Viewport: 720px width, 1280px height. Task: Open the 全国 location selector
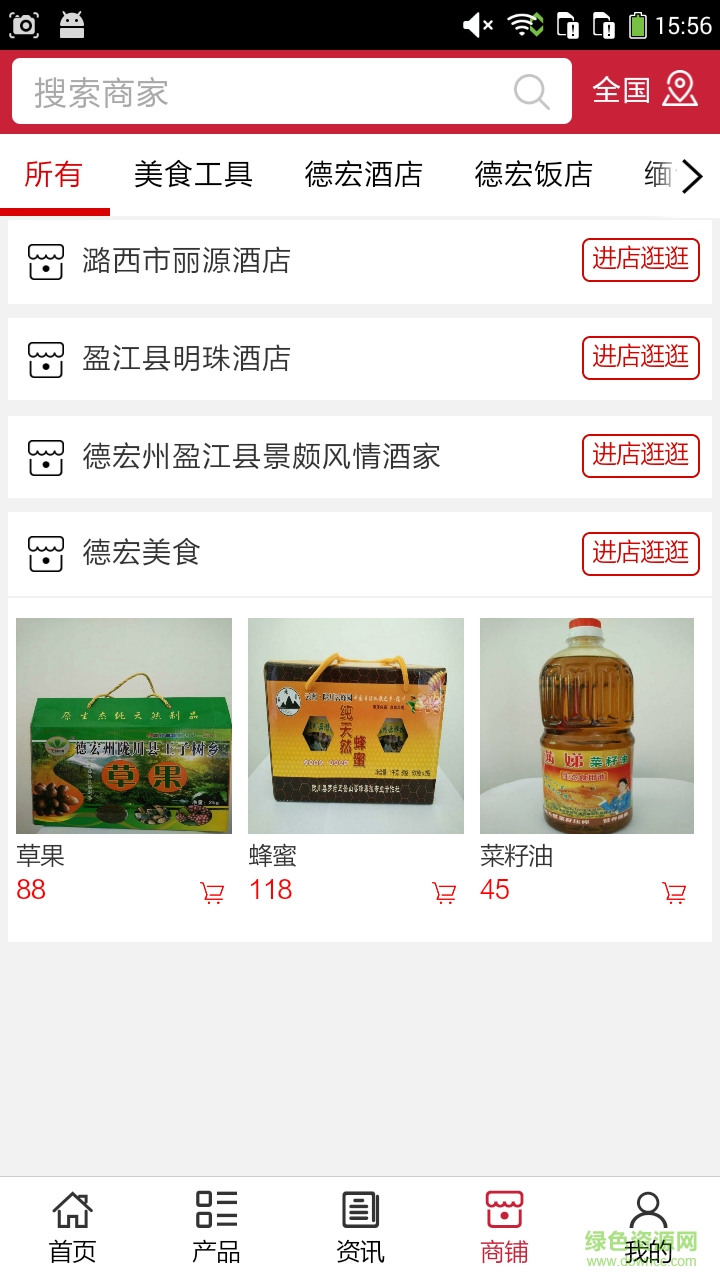tap(645, 90)
